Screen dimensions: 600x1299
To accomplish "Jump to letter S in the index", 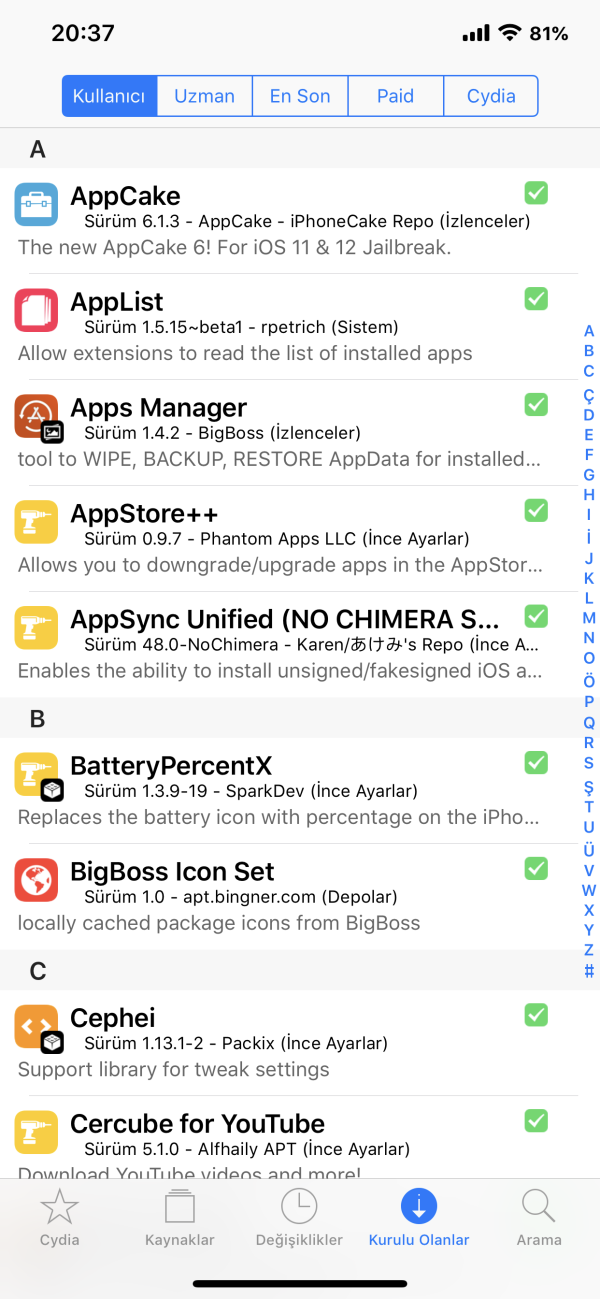I will [589, 763].
